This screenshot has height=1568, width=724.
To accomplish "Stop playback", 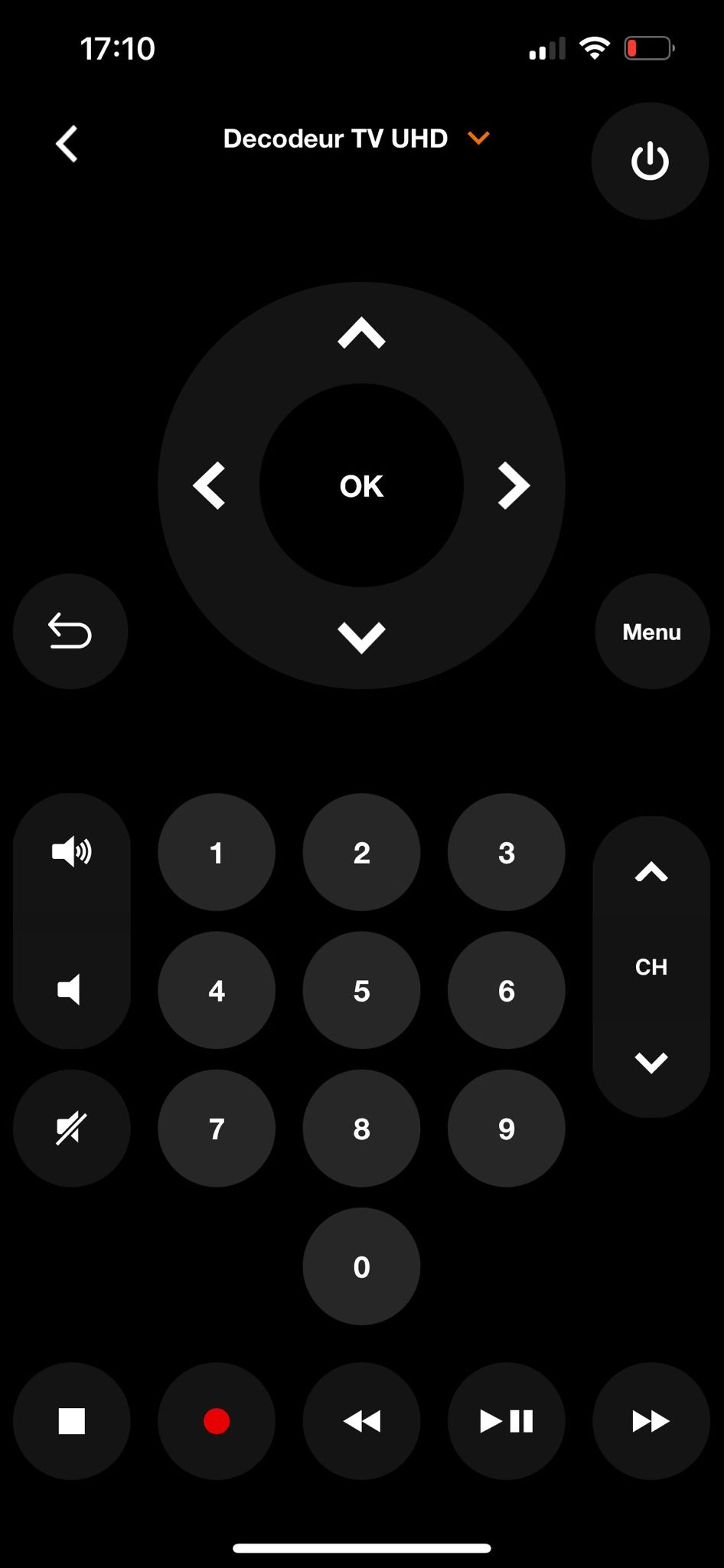I will pyautogui.click(x=72, y=1421).
